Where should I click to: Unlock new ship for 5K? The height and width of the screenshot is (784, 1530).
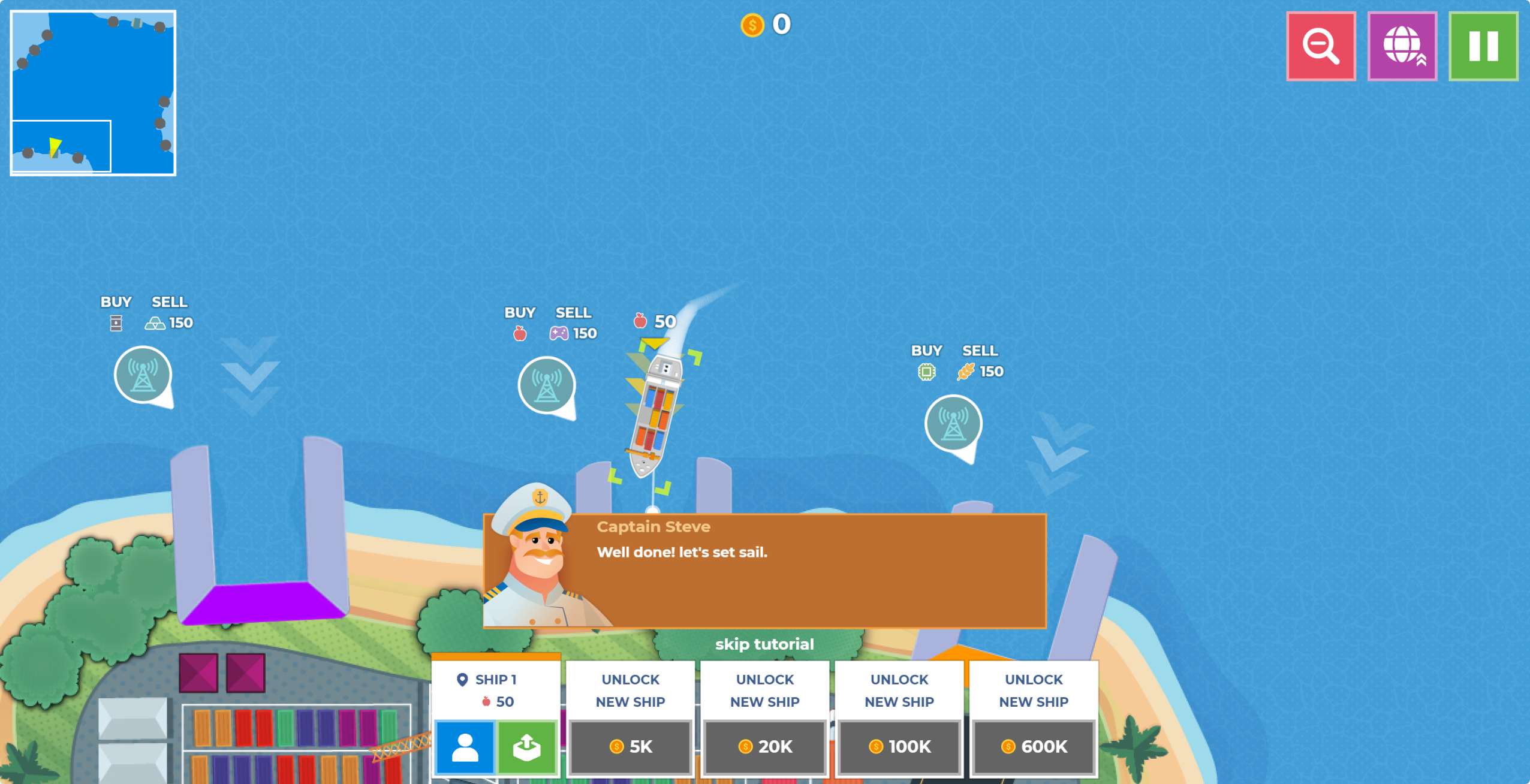[630, 747]
